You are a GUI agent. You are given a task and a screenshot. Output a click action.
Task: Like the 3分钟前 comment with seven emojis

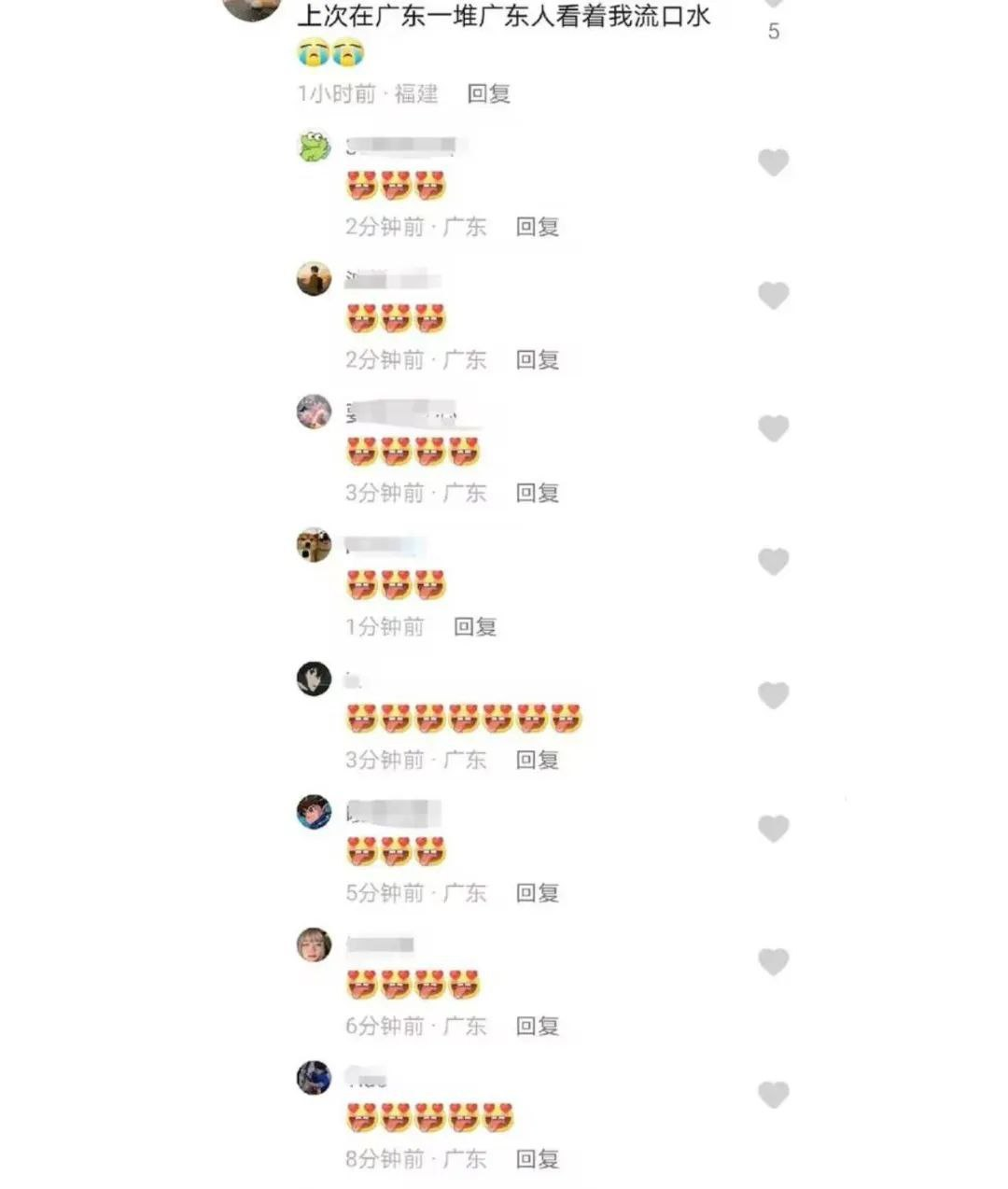pos(773,695)
